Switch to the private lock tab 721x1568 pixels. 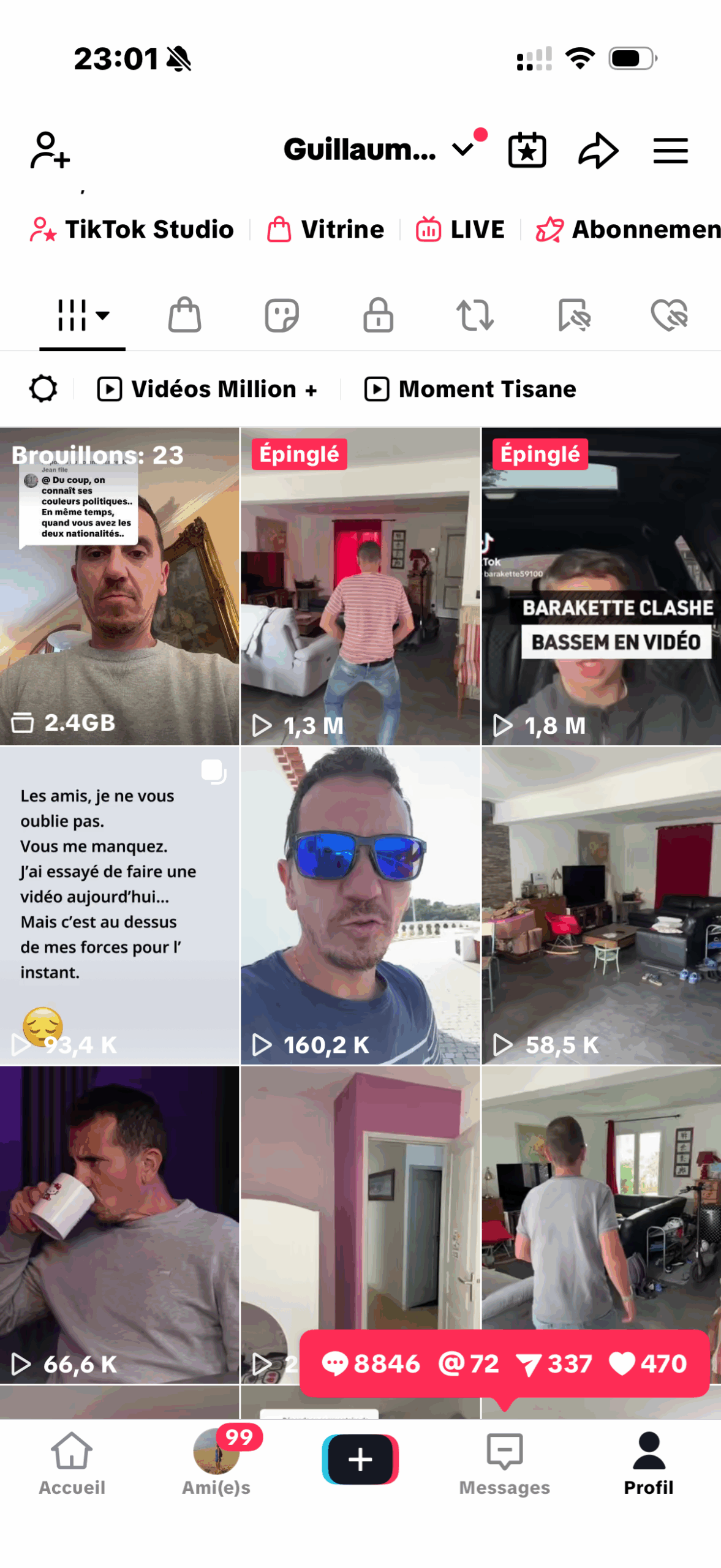(378, 315)
